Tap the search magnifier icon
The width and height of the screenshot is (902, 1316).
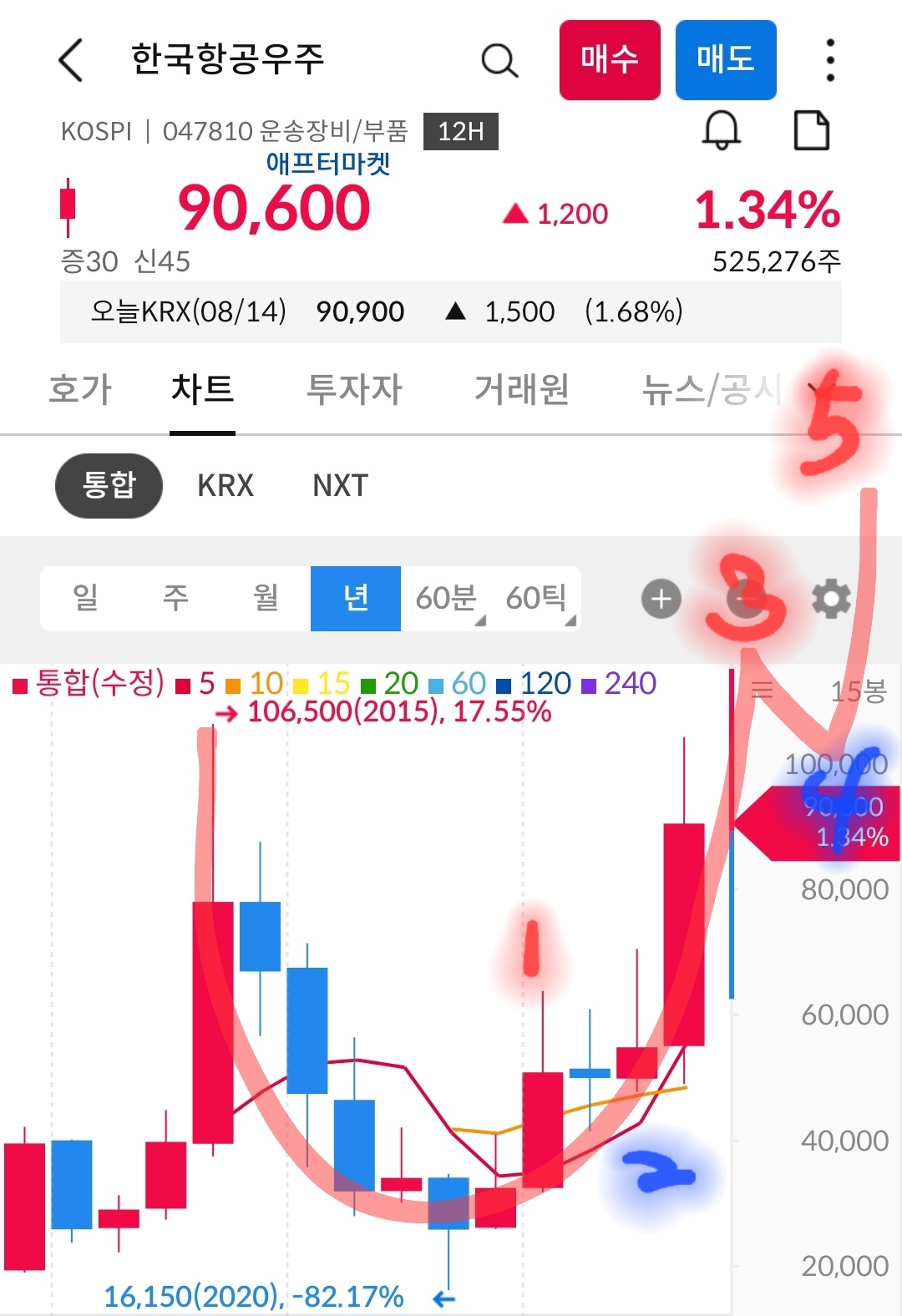[x=499, y=60]
